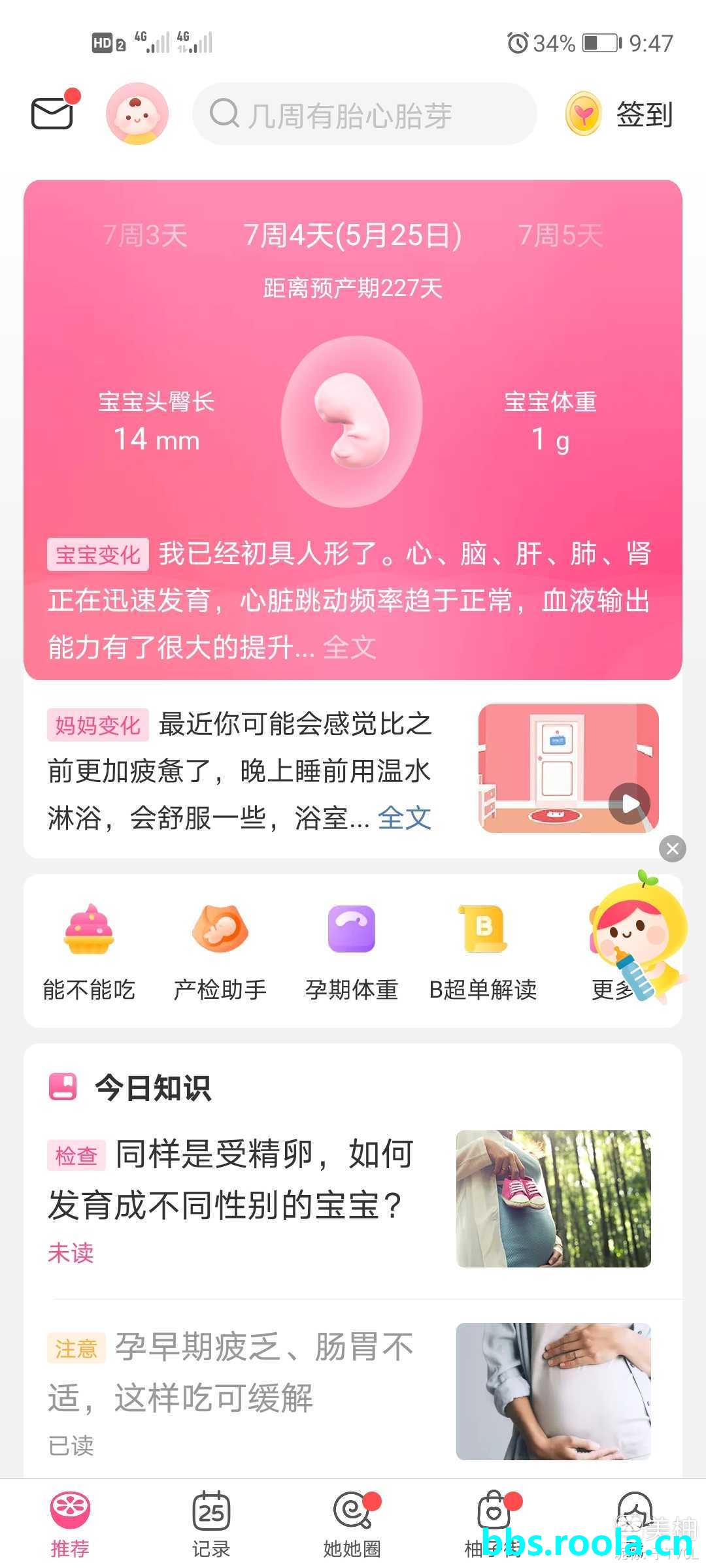Dismiss the floating mascot
This screenshot has width=706, height=1568.
tap(673, 849)
